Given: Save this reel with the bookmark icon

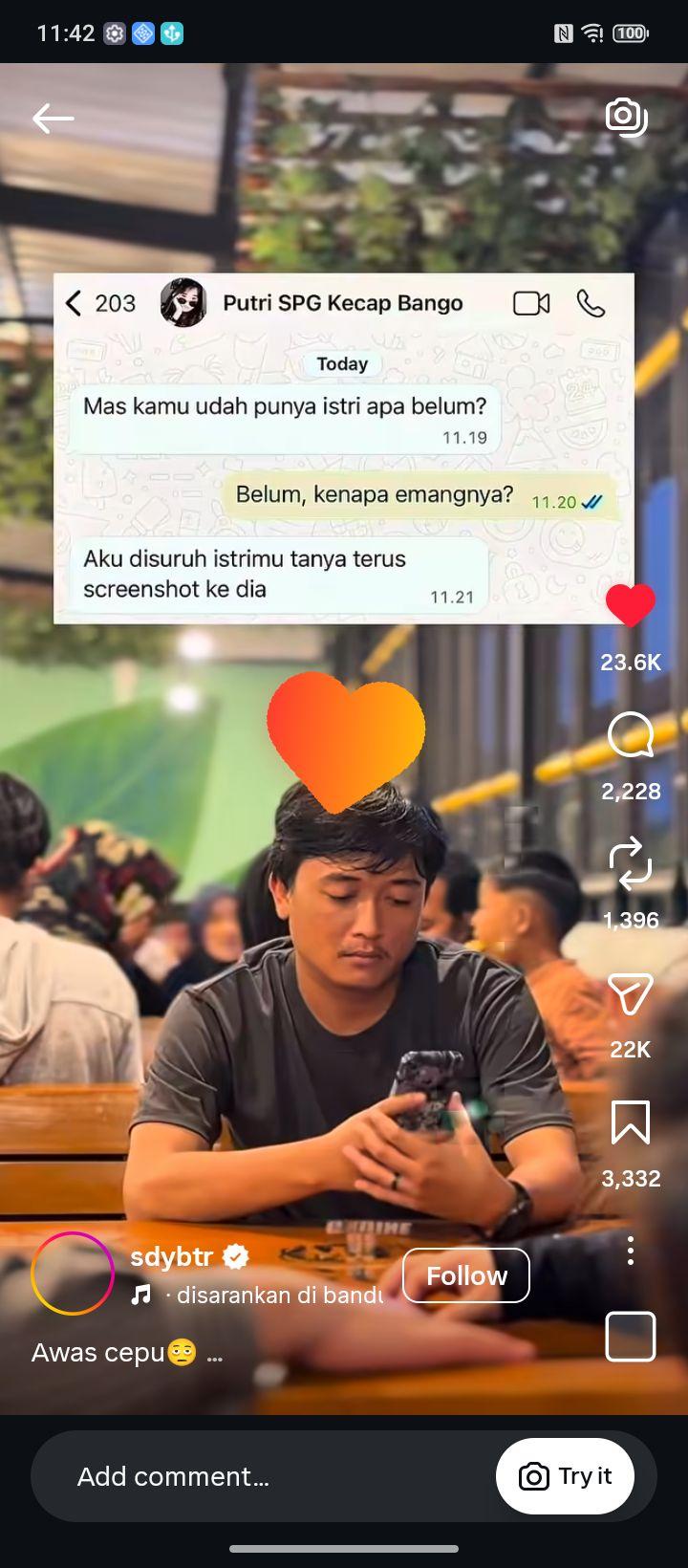Looking at the screenshot, I should [631, 1122].
